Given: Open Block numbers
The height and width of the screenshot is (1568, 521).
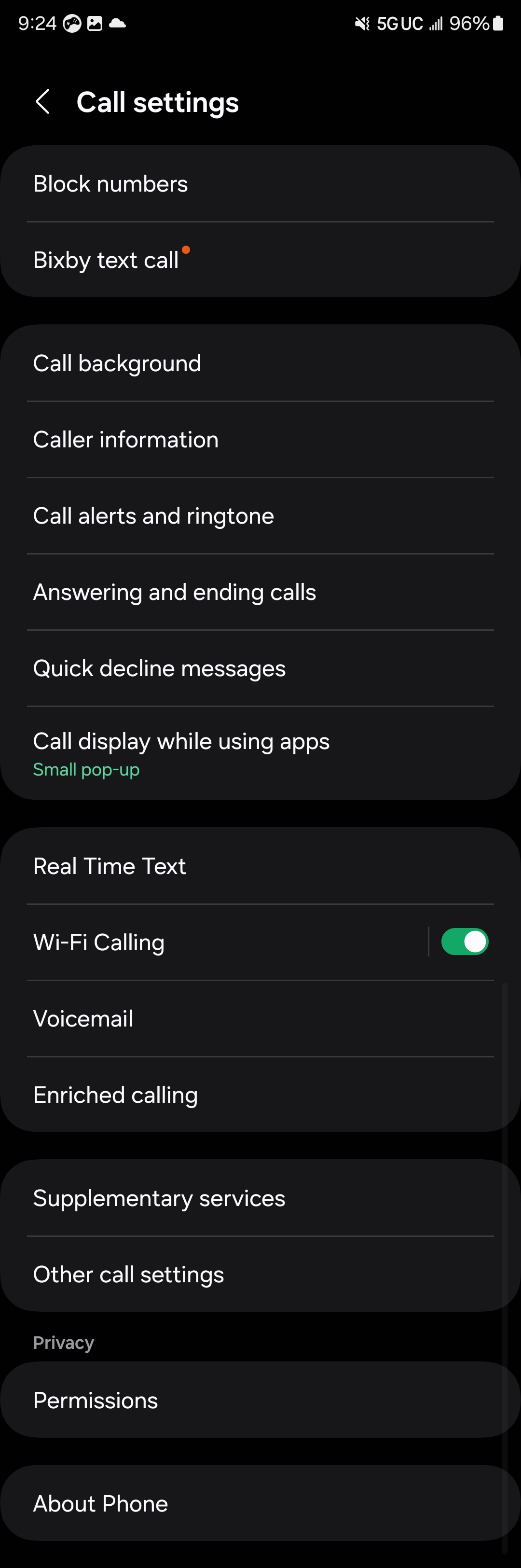Looking at the screenshot, I should 260,184.
